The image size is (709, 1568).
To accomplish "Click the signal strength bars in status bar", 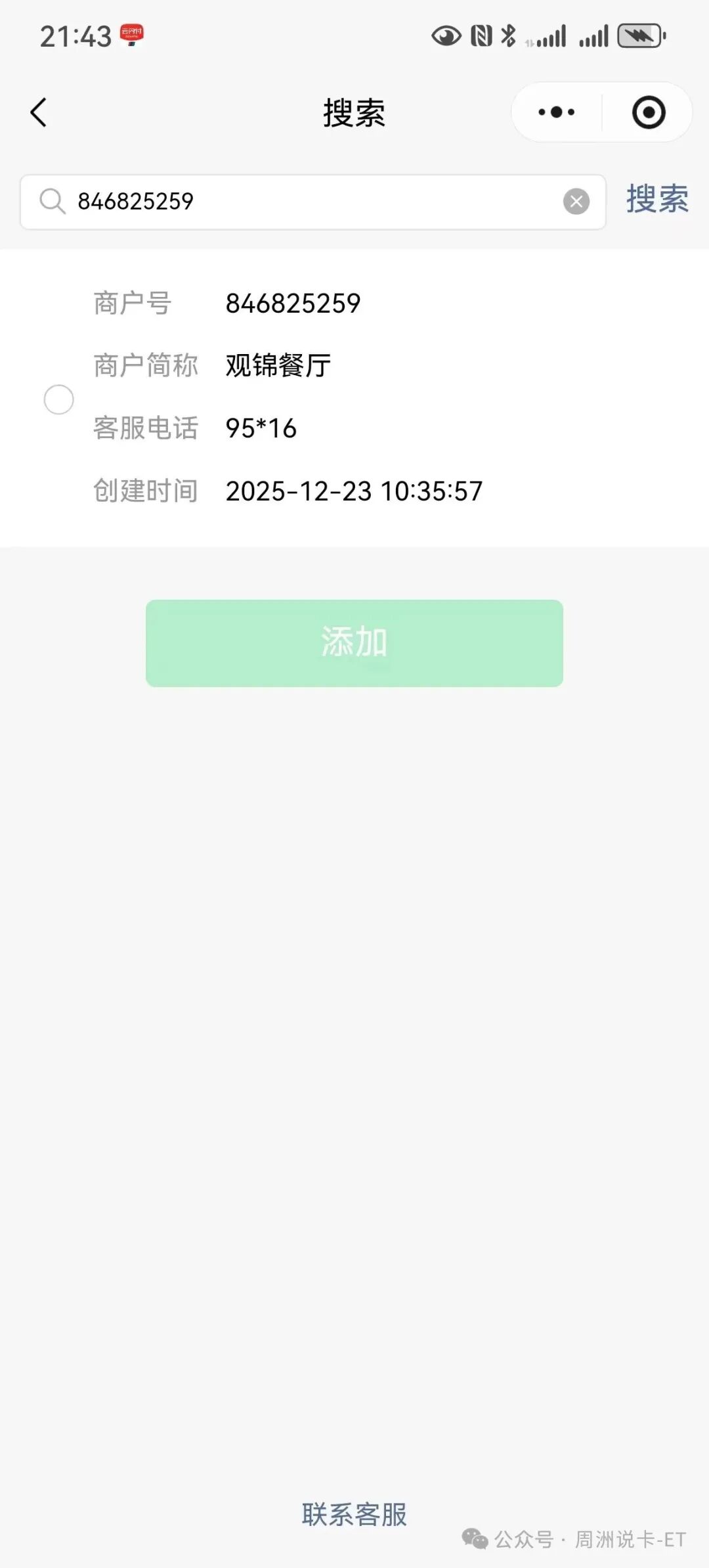I will pyautogui.click(x=550, y=36).
